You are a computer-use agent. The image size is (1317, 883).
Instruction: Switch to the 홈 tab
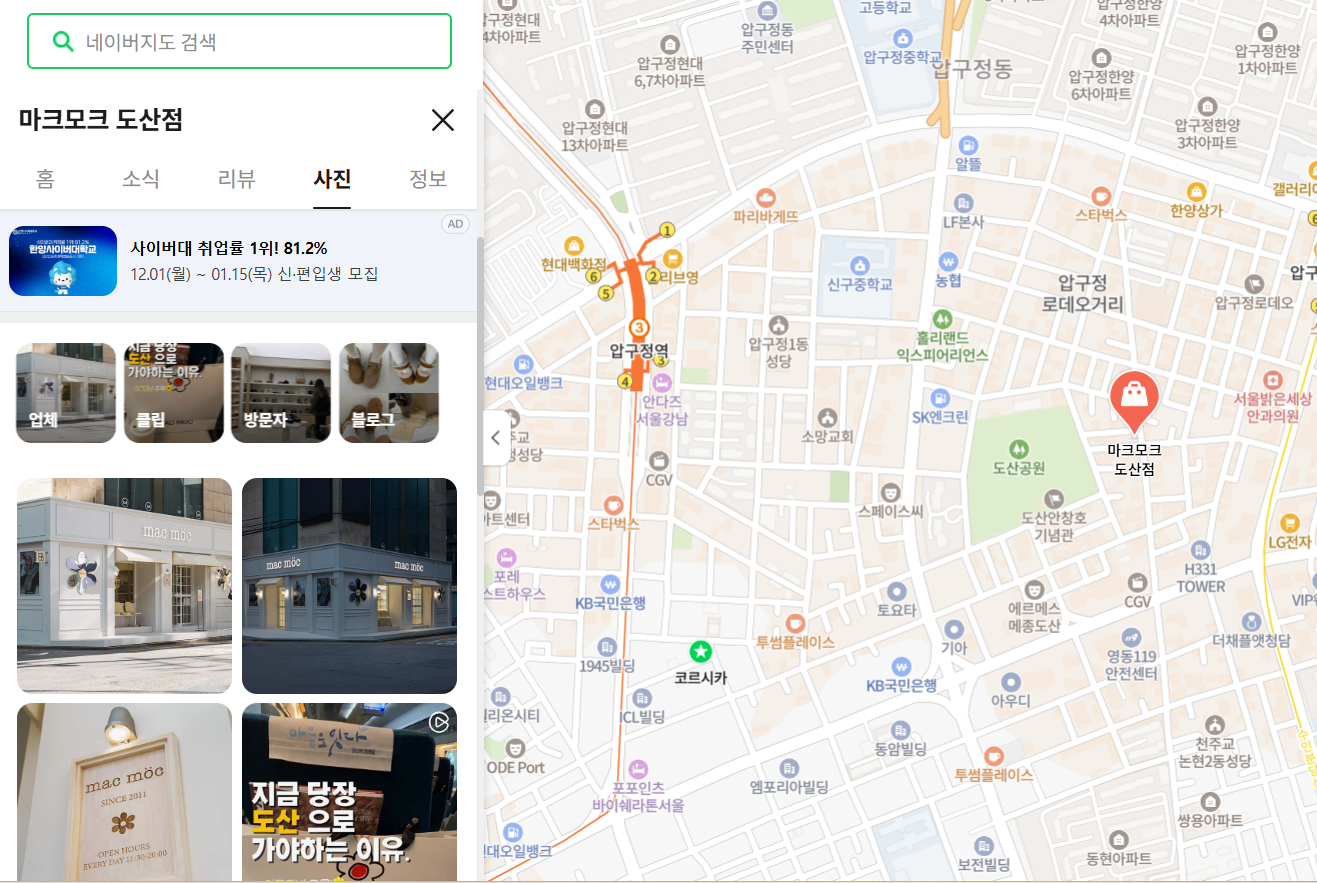[x=45, y=179]
